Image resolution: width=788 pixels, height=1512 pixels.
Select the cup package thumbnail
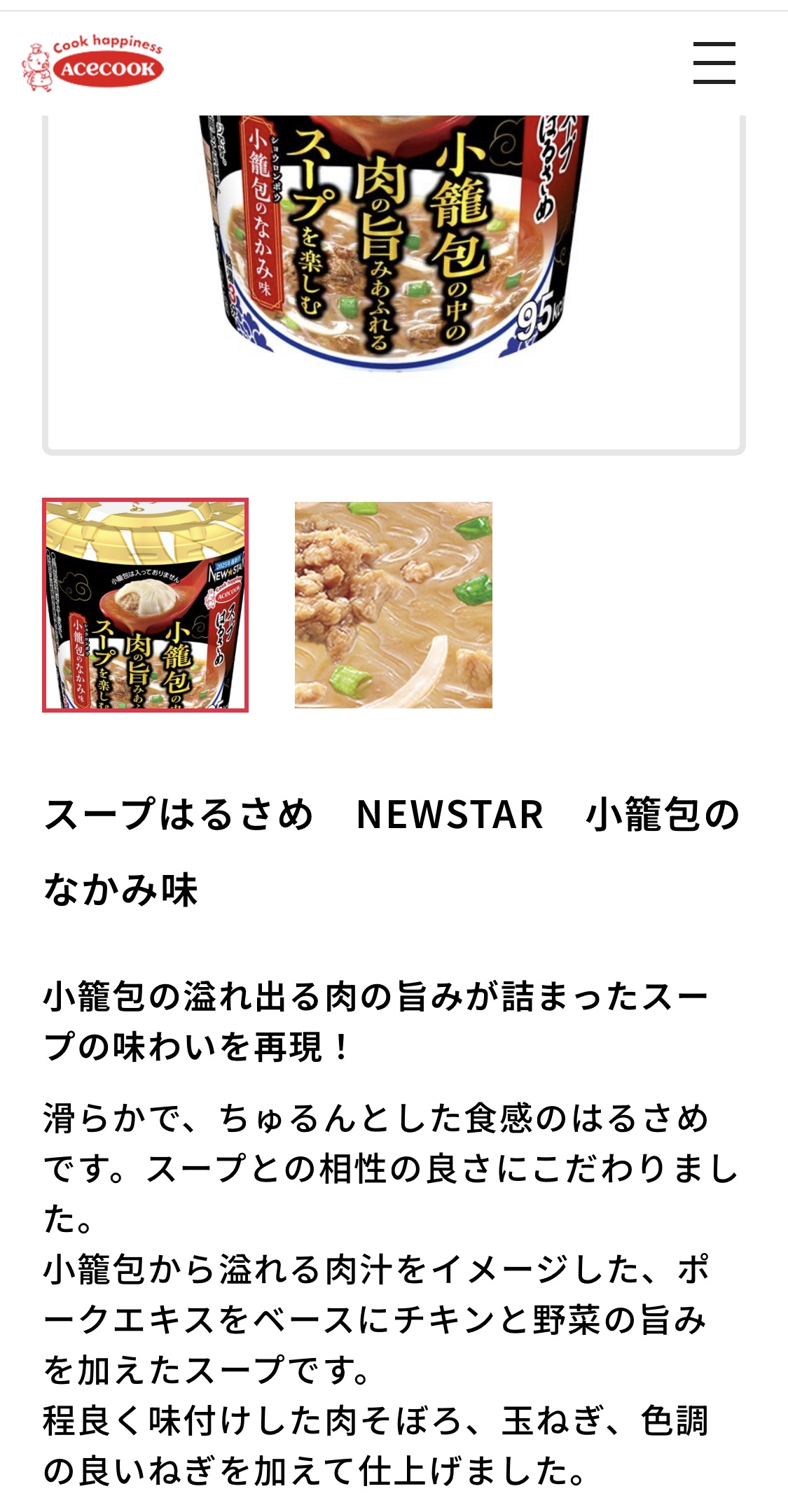pyautogui.click(x=146, y=605)
